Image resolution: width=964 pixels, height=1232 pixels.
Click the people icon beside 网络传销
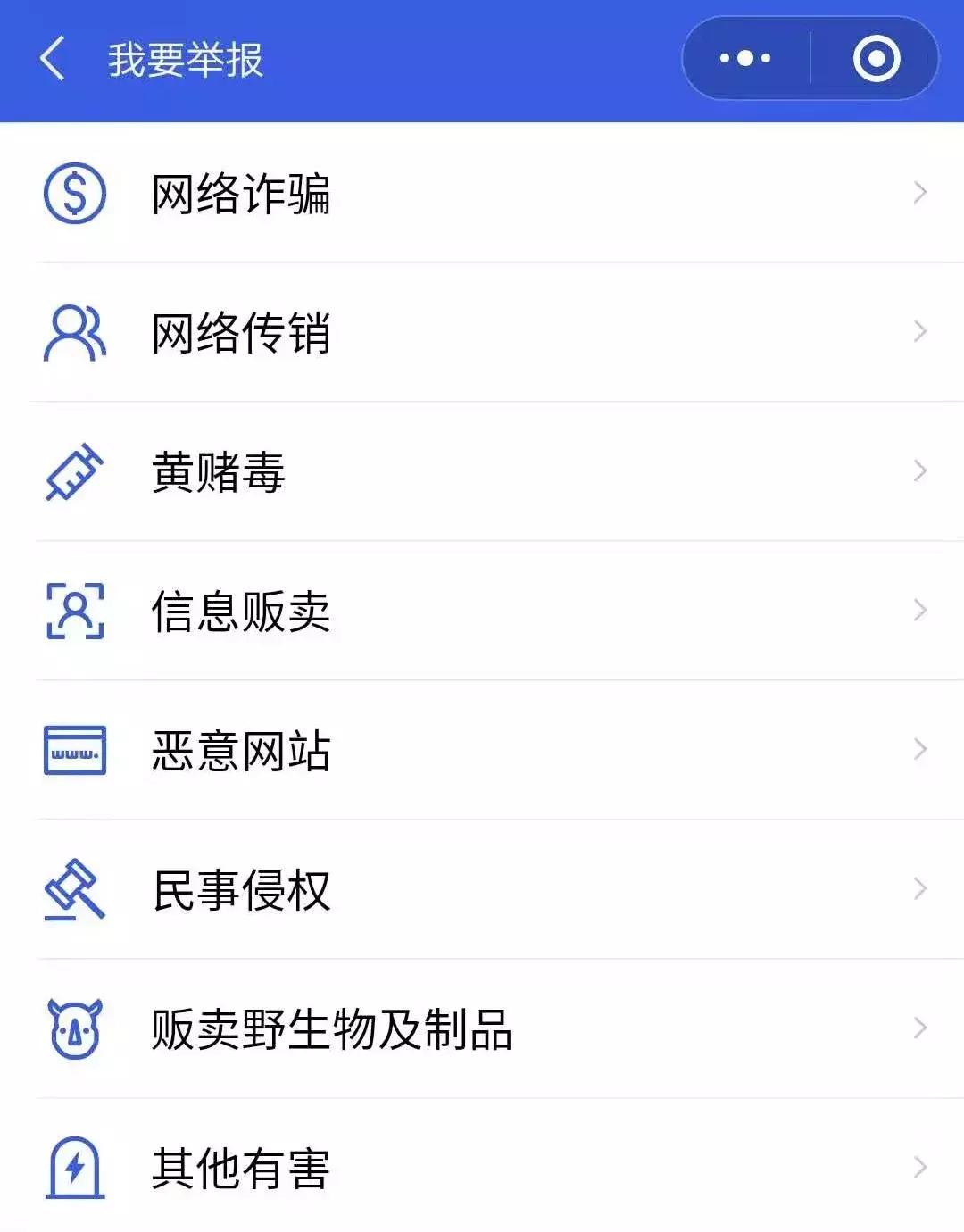pos(74,332)
